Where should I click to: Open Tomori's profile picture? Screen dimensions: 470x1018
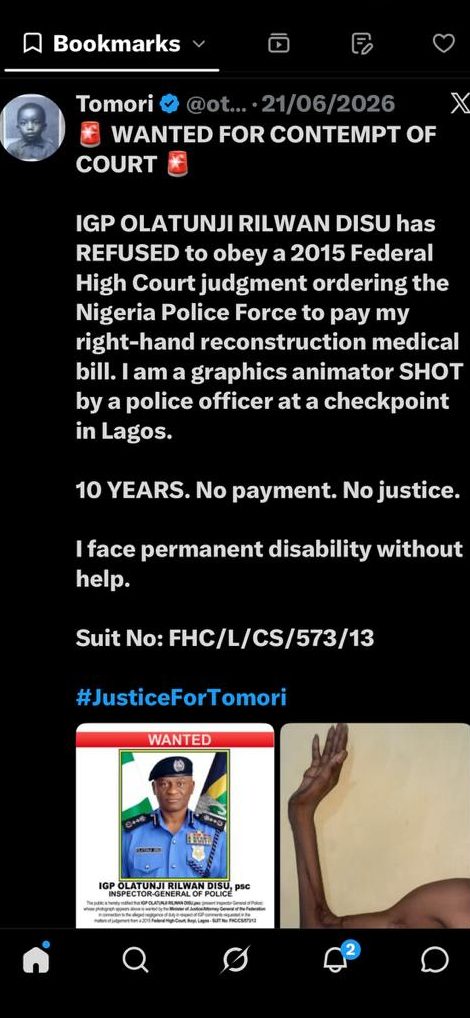click(x=32, y=127)
